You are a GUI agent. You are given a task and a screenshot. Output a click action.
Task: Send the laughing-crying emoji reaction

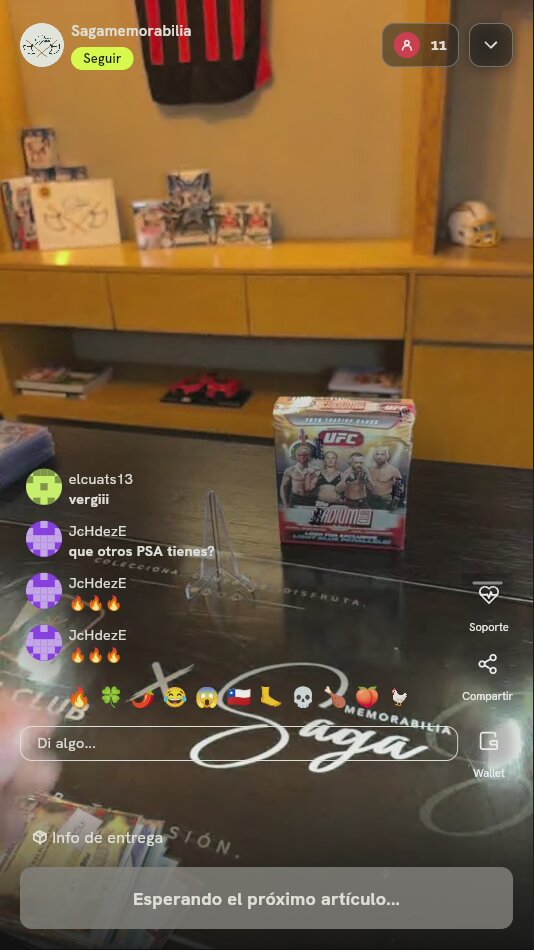click(x=175, y=698)
